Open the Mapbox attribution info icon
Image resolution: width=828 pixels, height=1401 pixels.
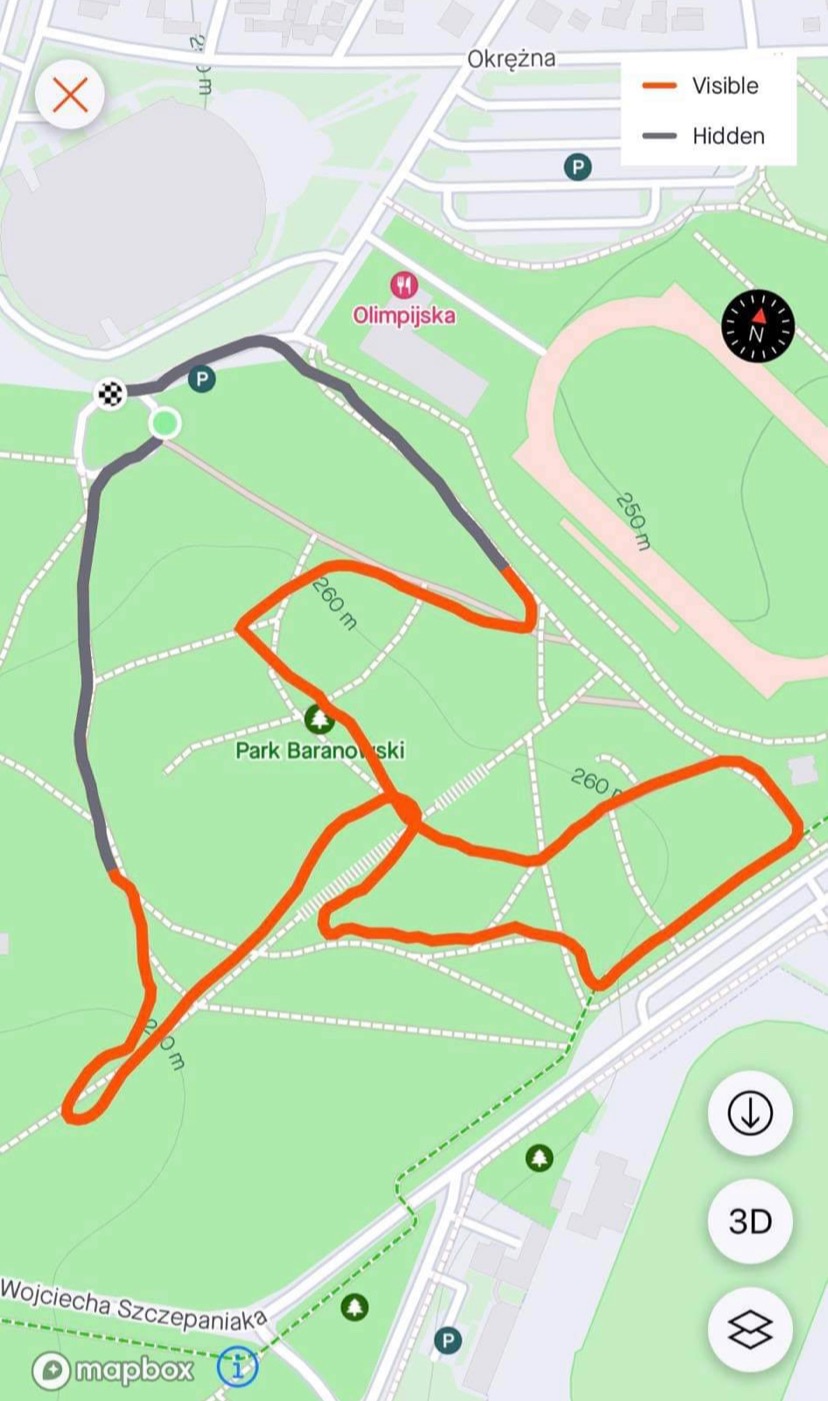(237, 1366)
